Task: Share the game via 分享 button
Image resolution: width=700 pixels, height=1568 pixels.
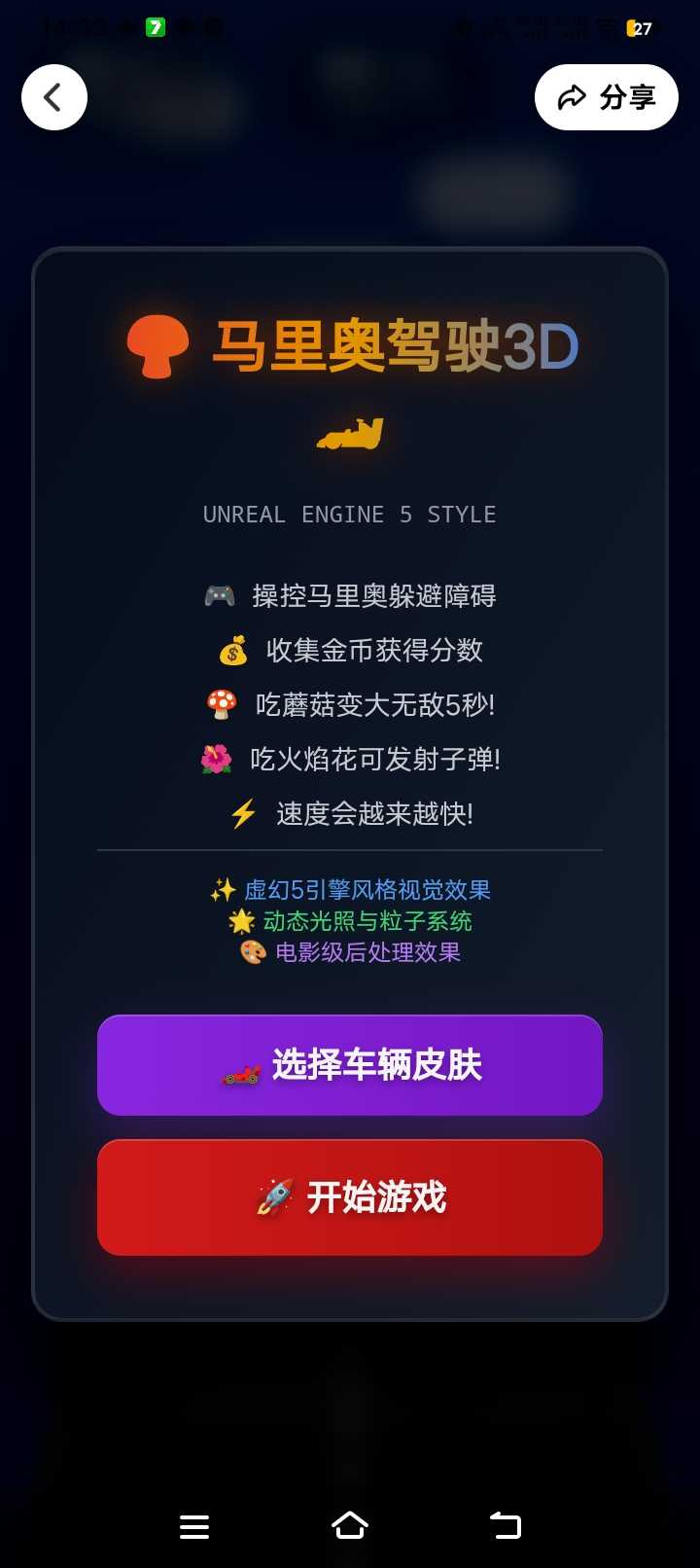Action: 606,97
